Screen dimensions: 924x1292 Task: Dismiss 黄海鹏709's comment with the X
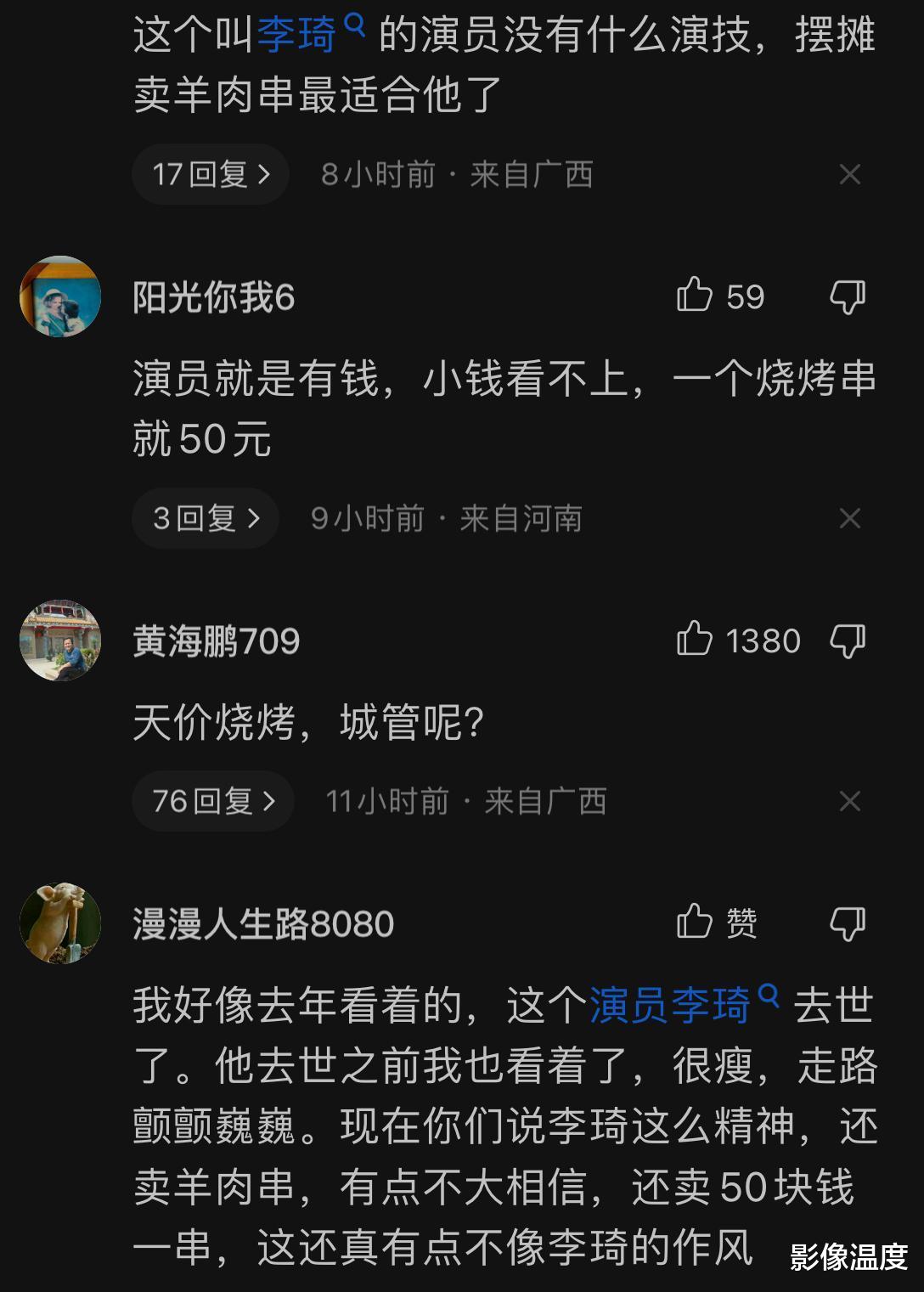point(849,800)
